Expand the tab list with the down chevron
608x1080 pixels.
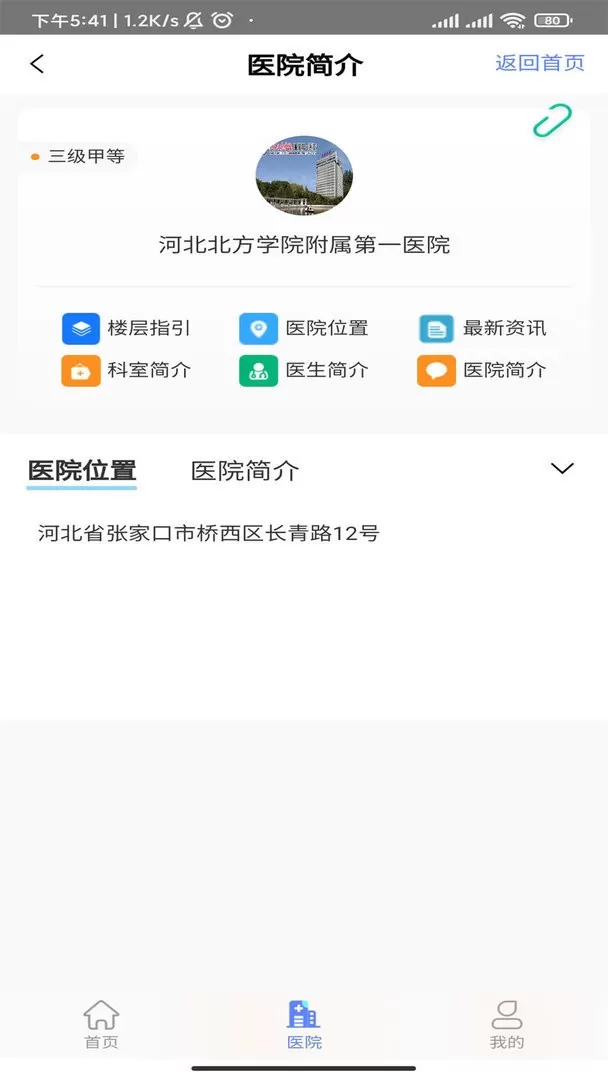coord(563,468)
